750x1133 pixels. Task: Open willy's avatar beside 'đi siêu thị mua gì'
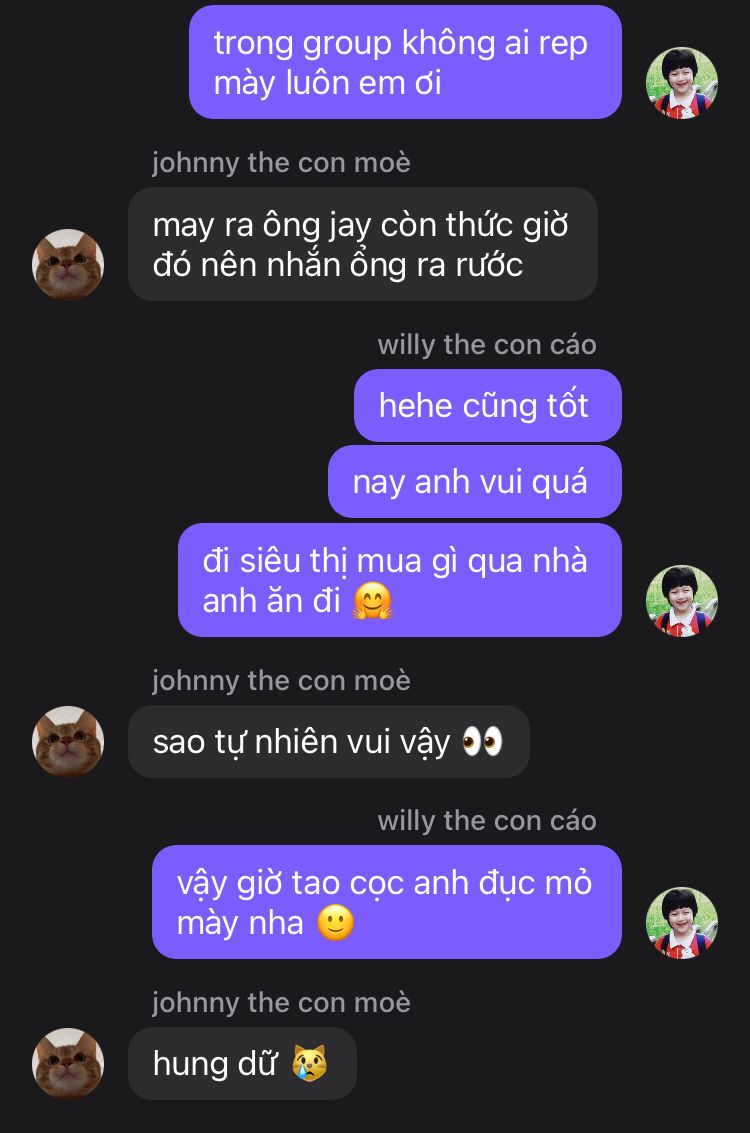tap(682, 601)
